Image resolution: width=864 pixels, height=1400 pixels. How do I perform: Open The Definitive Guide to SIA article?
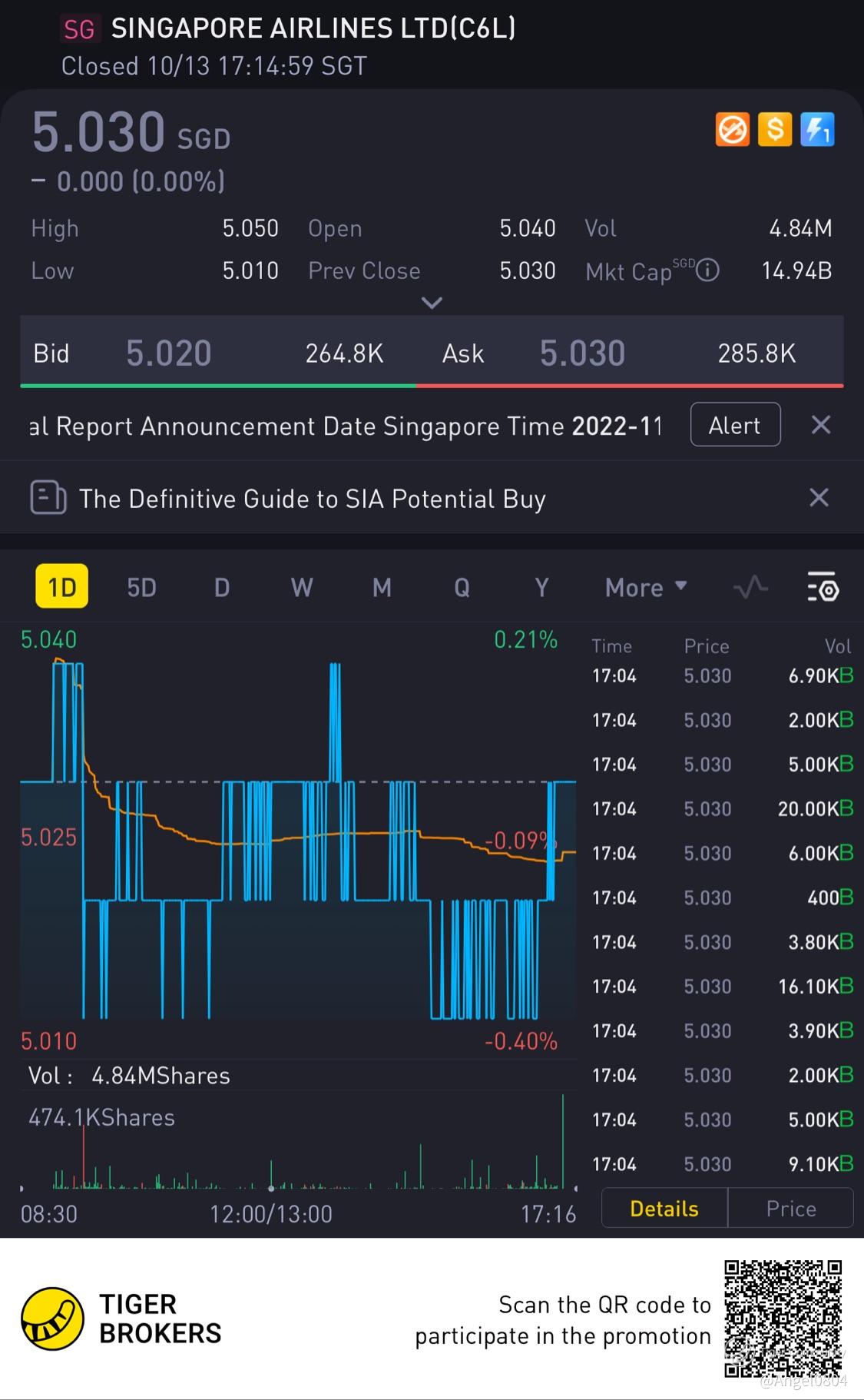[312, 499]
